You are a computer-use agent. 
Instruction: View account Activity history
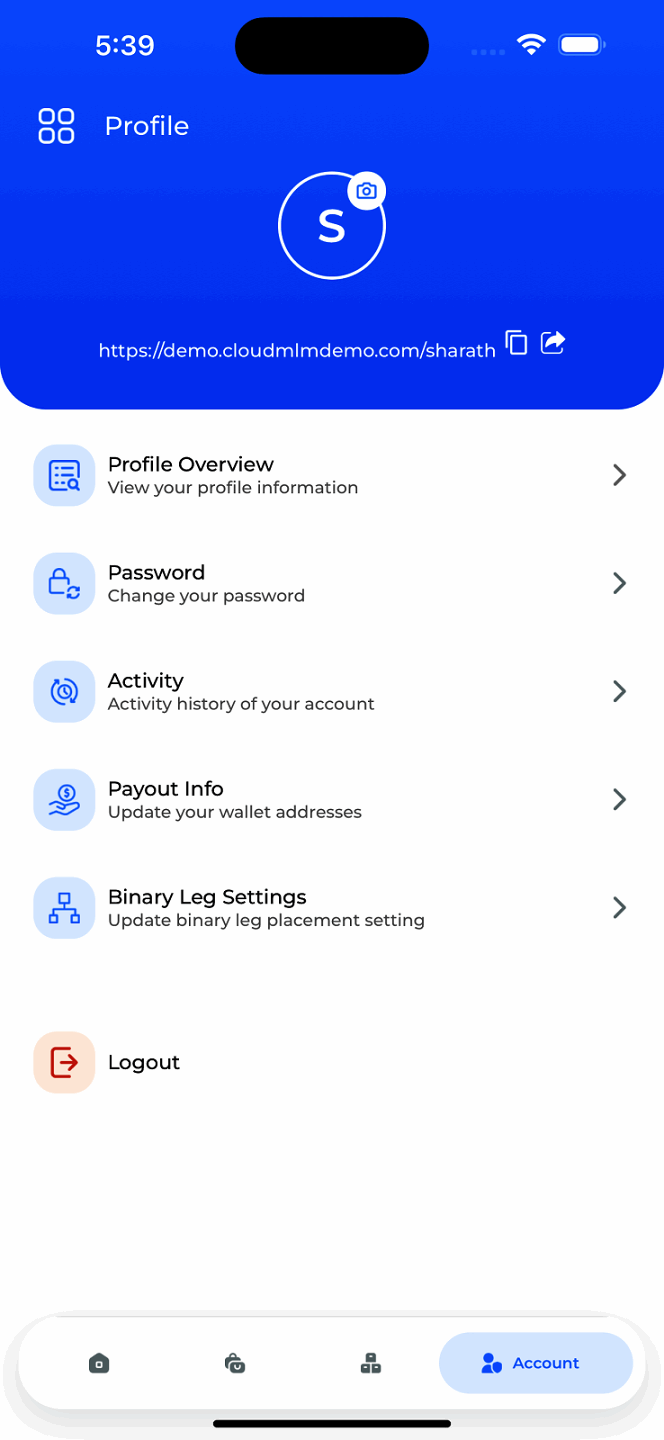pyautogui.click(x=331, y=691)
